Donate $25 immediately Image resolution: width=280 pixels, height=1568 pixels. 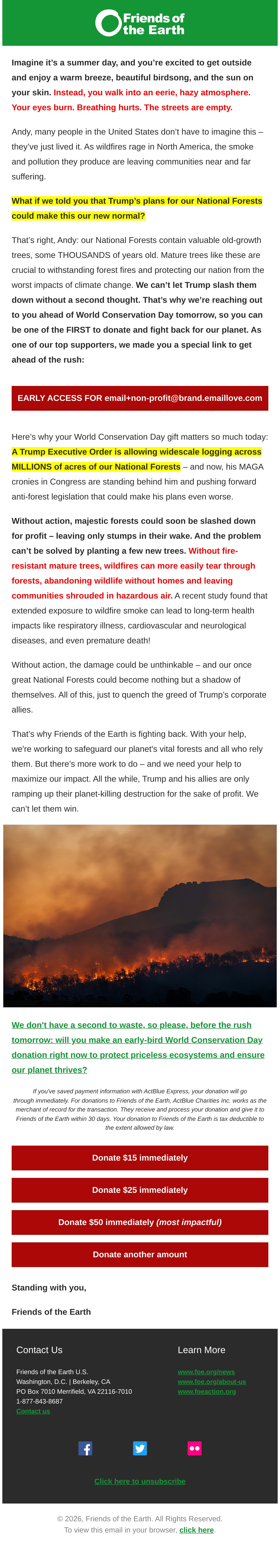[x=140, y=1190]
